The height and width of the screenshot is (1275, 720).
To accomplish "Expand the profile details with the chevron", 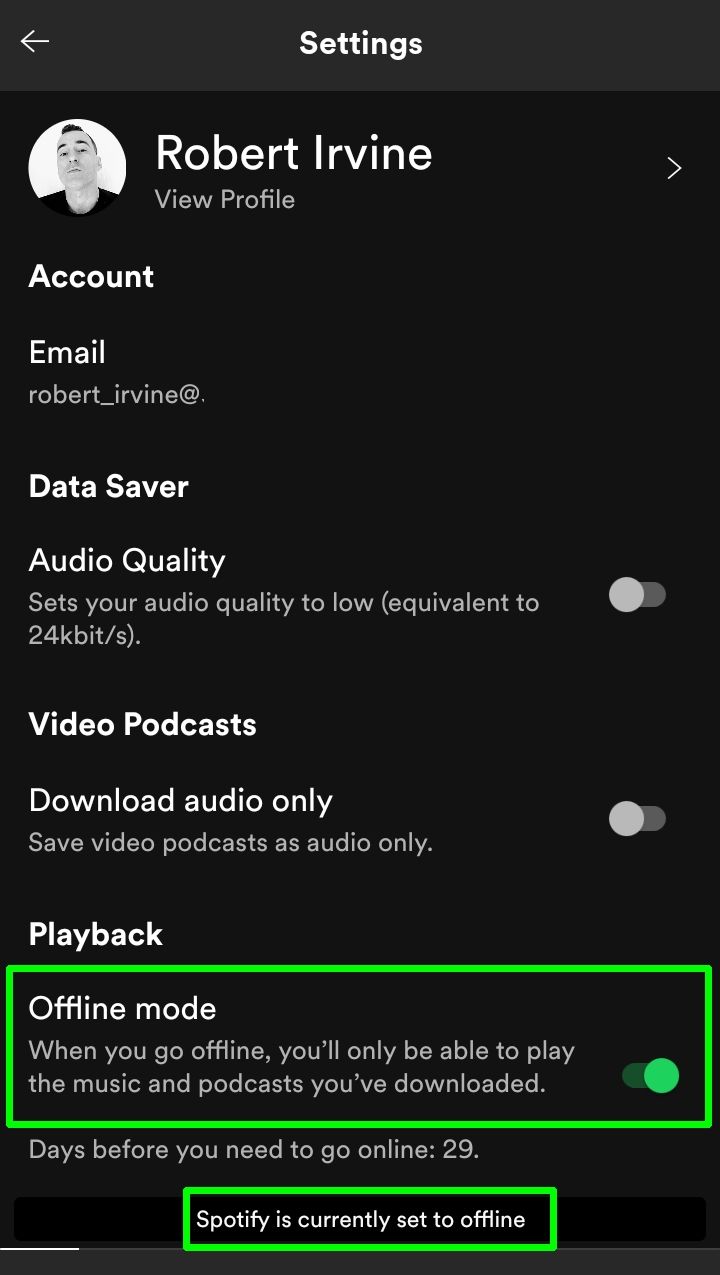I will (x=673, y=167).
